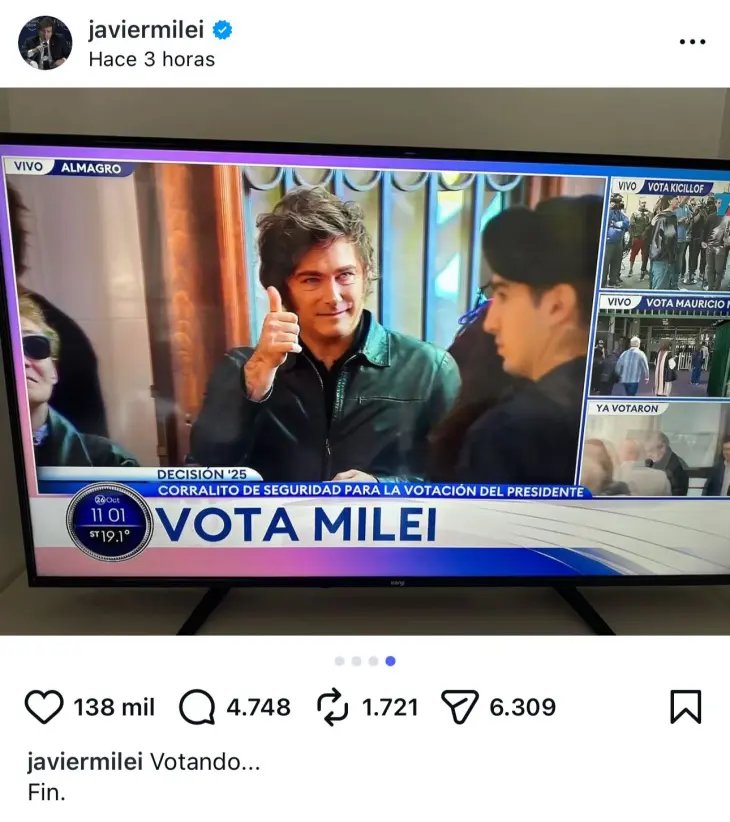Open the three-dot overflow menu
The image size is (730, 822).
tap(692, 42)
